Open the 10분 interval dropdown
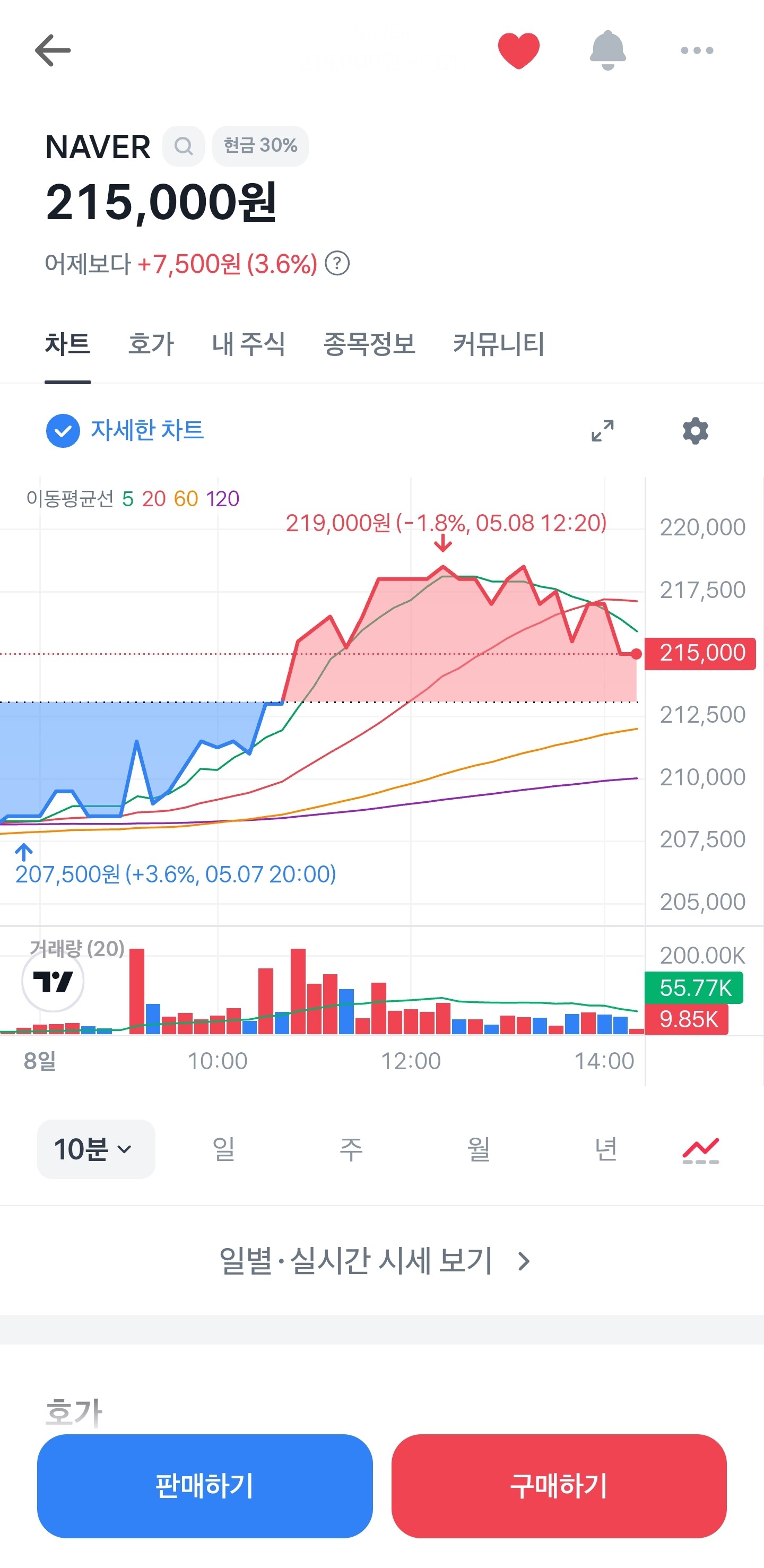 click(96, 1149)
